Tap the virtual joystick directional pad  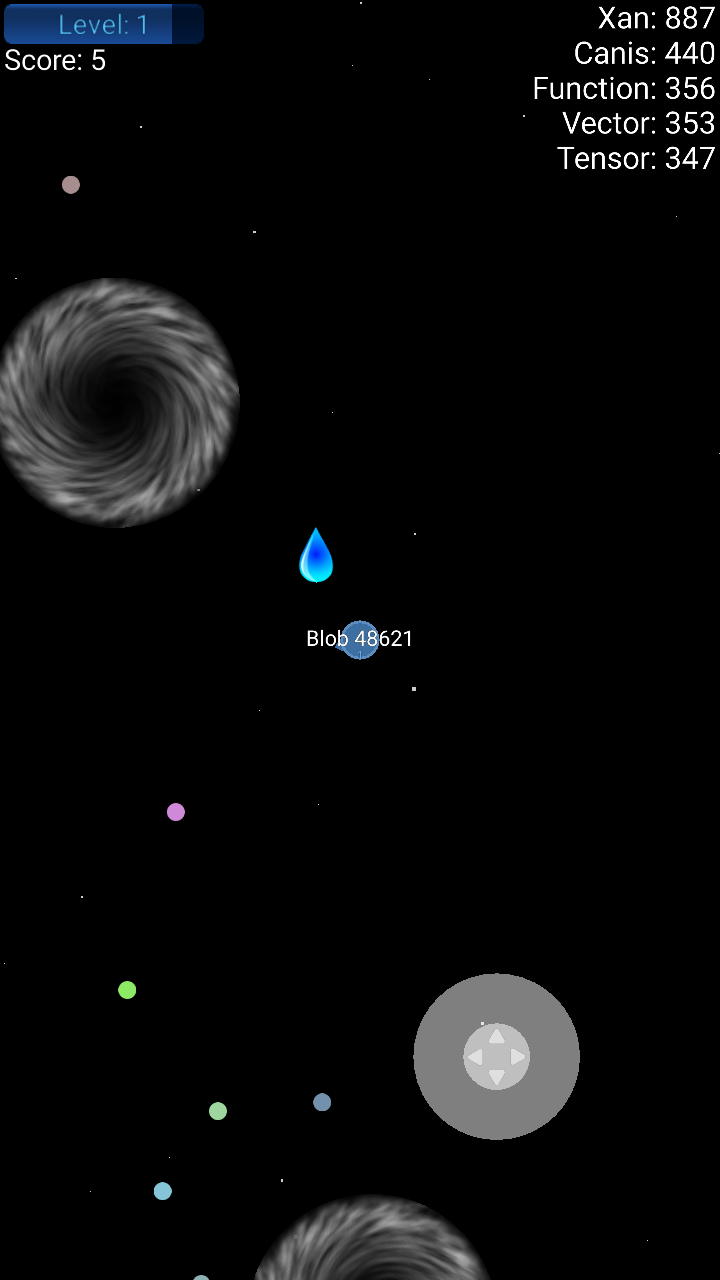click(x=496, y=1056)
